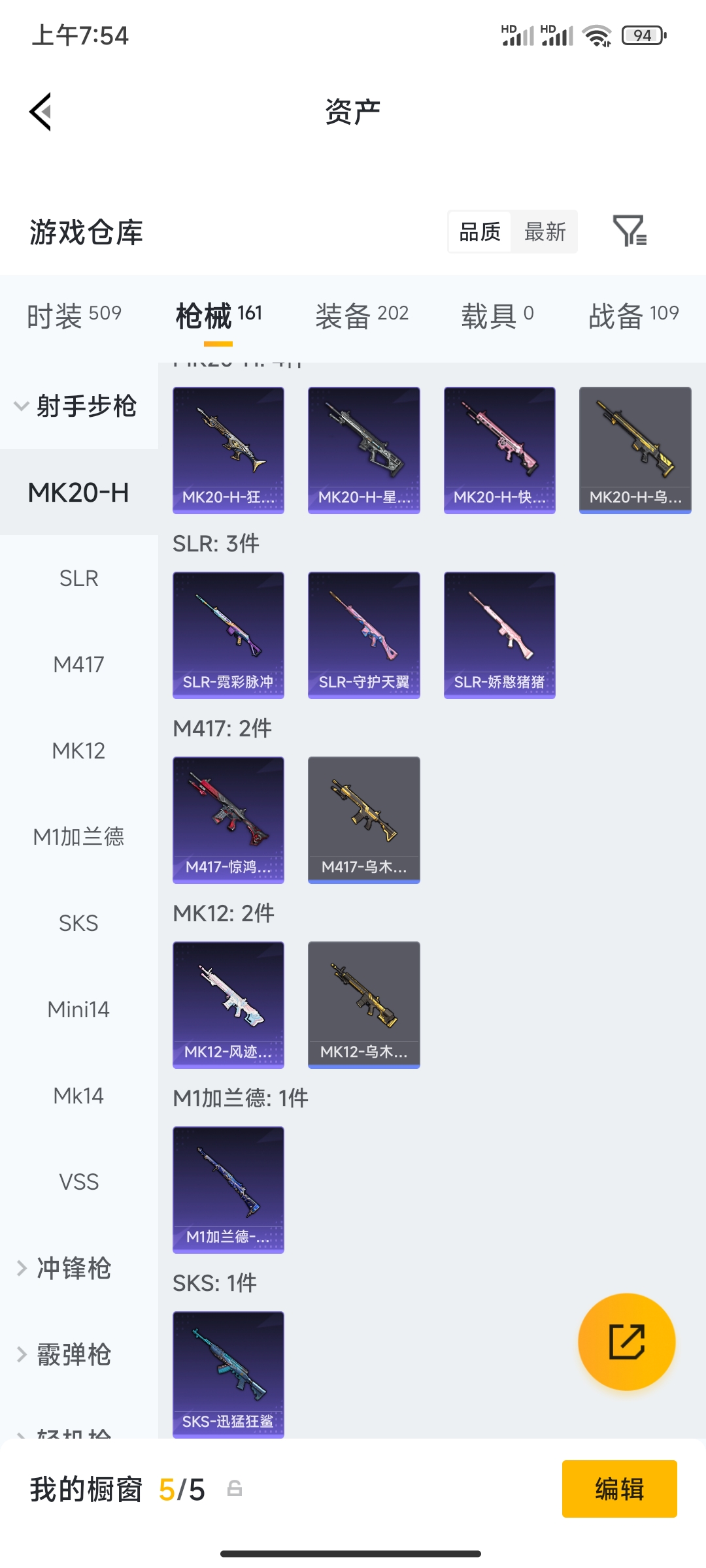This screenshot has height=1568, width=706.
Task: Go back using the top-left arrow
Action: (x=41, y=112)
